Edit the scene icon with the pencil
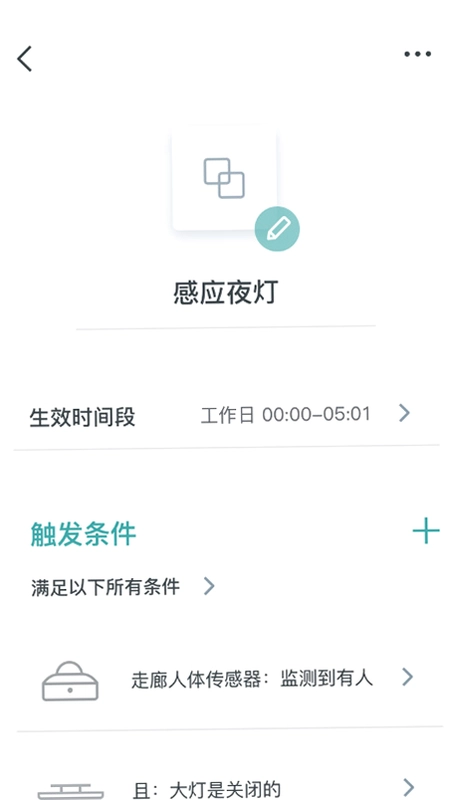 coord(277,229)
